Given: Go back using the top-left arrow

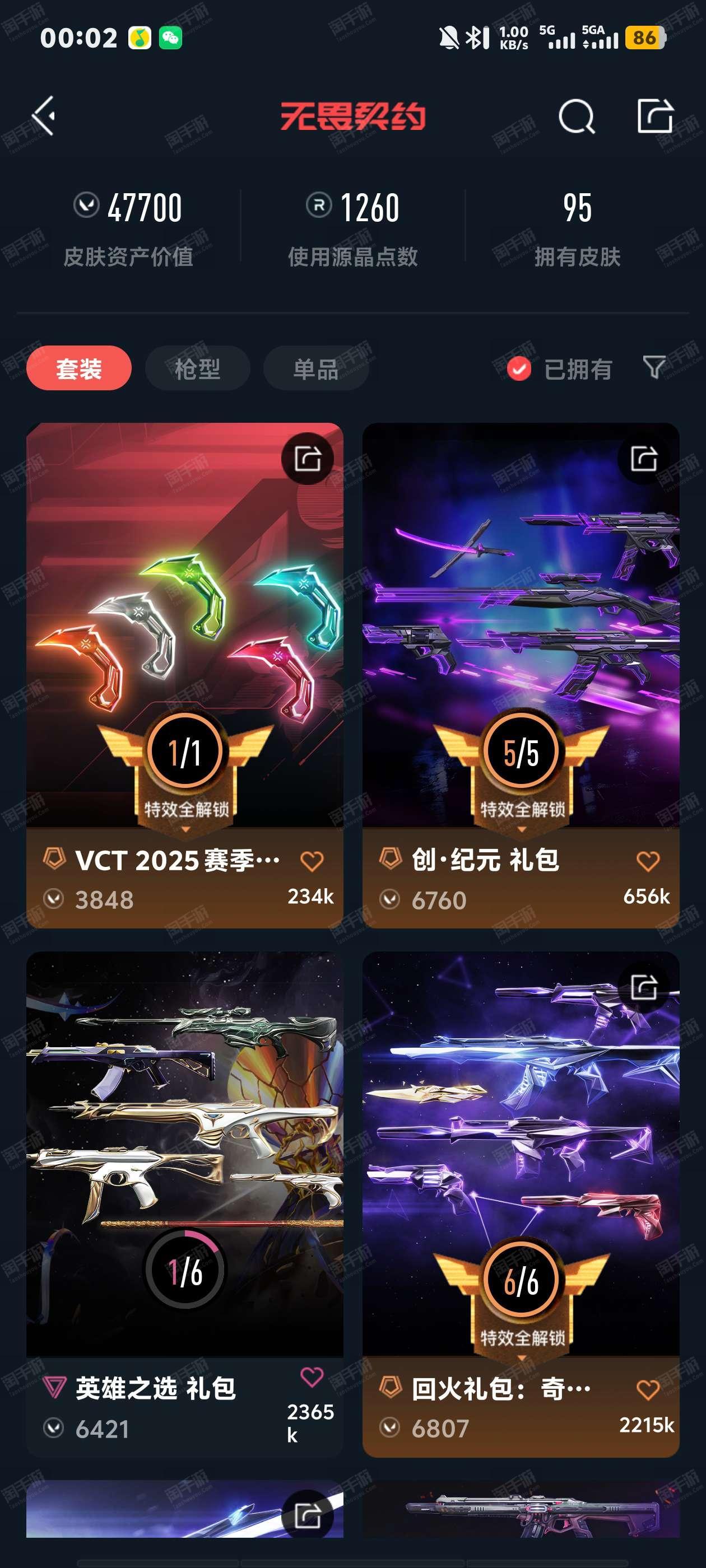Looking at the screenshot, I should point(44,116).
